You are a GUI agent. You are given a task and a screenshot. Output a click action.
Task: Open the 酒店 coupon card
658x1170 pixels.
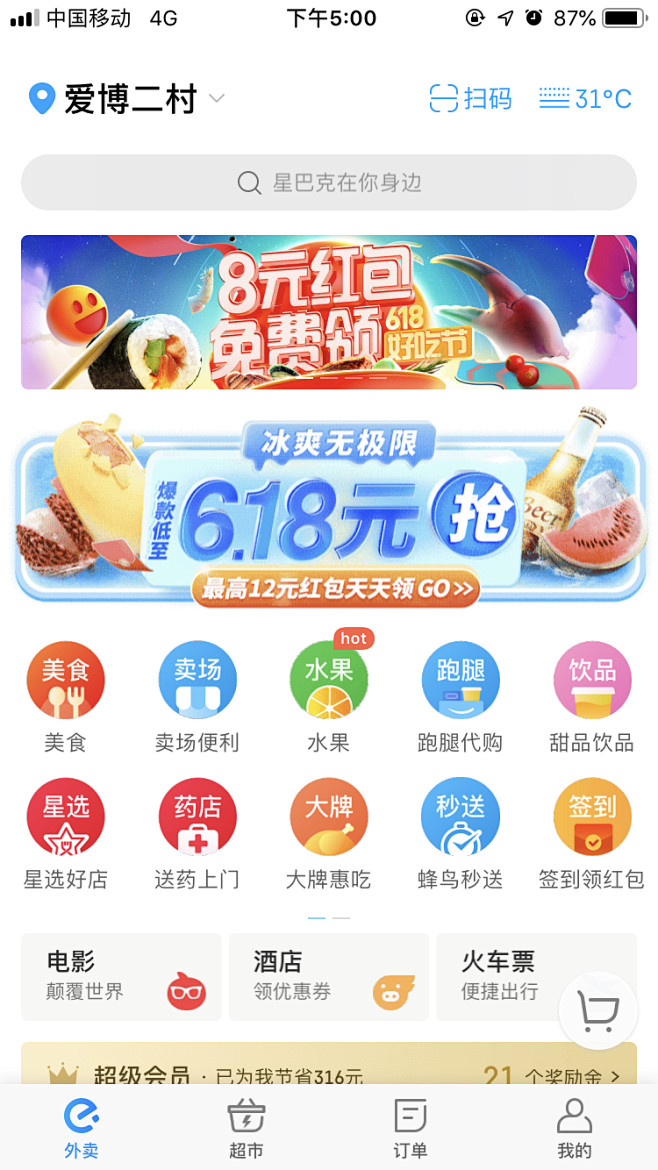click(329, 977)
